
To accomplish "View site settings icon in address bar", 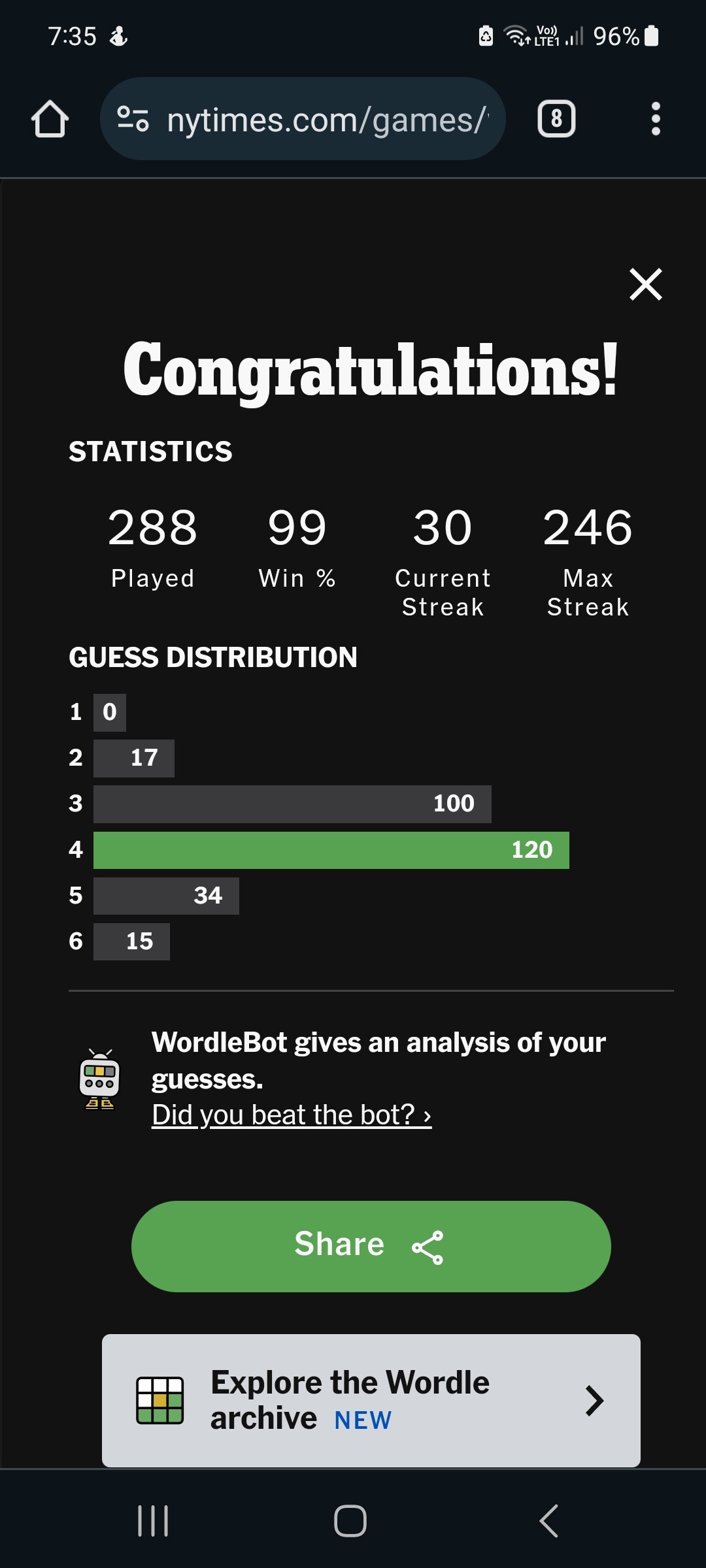I will pos(133,119).
